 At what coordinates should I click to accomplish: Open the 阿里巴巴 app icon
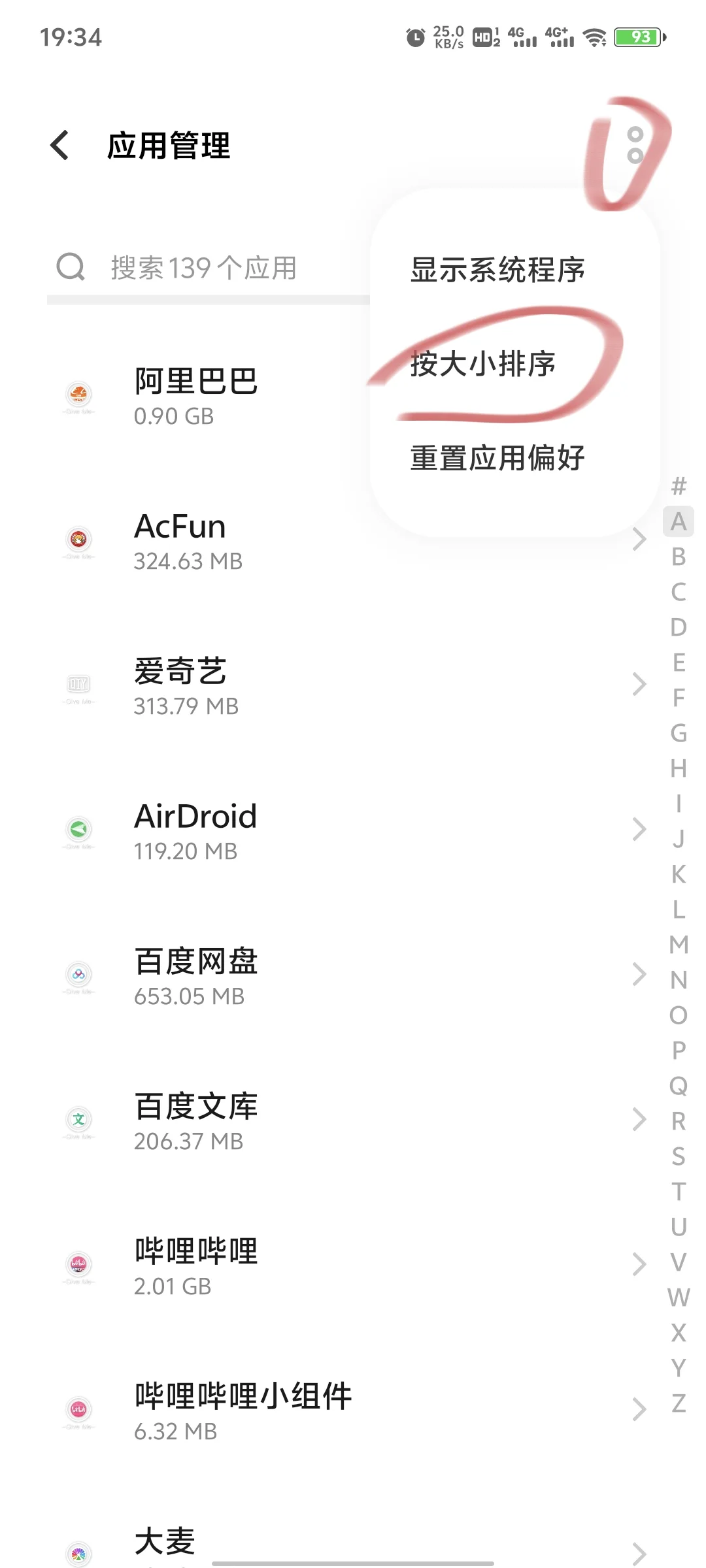pyautogui.click(x=78, y=395)
